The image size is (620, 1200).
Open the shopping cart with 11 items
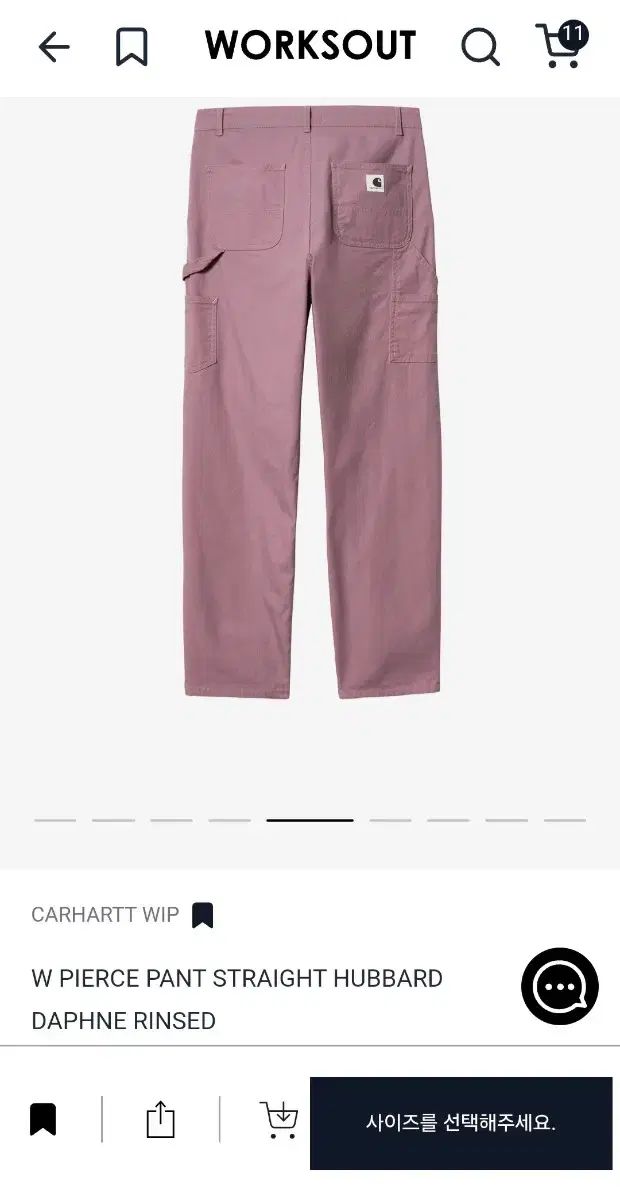561,45
